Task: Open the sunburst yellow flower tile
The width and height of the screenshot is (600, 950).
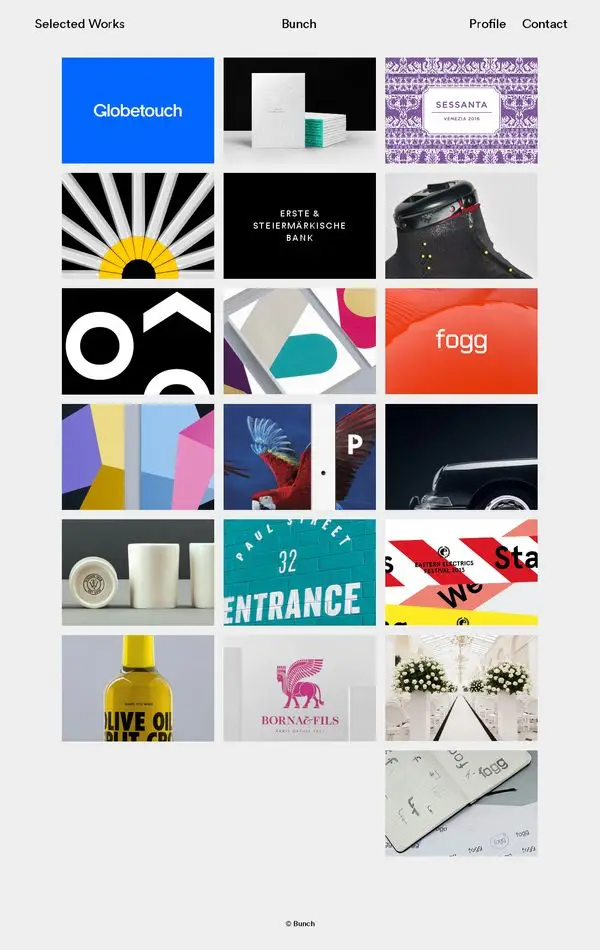Action: [x=138, y=226]
